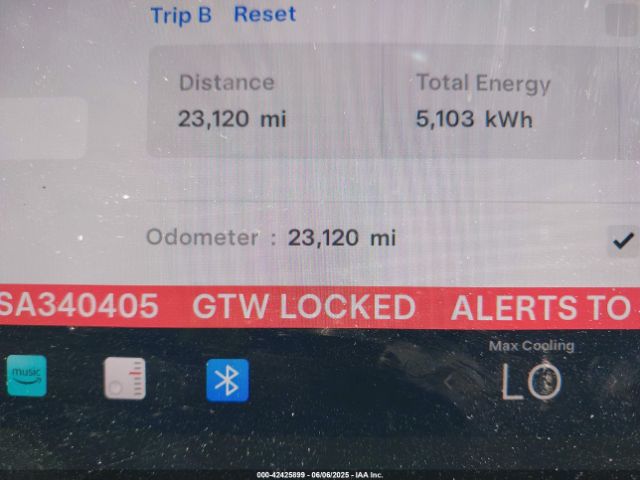Open the Amazon Music app
Viewport: 640px width, 480px height.
click(x=26, y=377)
